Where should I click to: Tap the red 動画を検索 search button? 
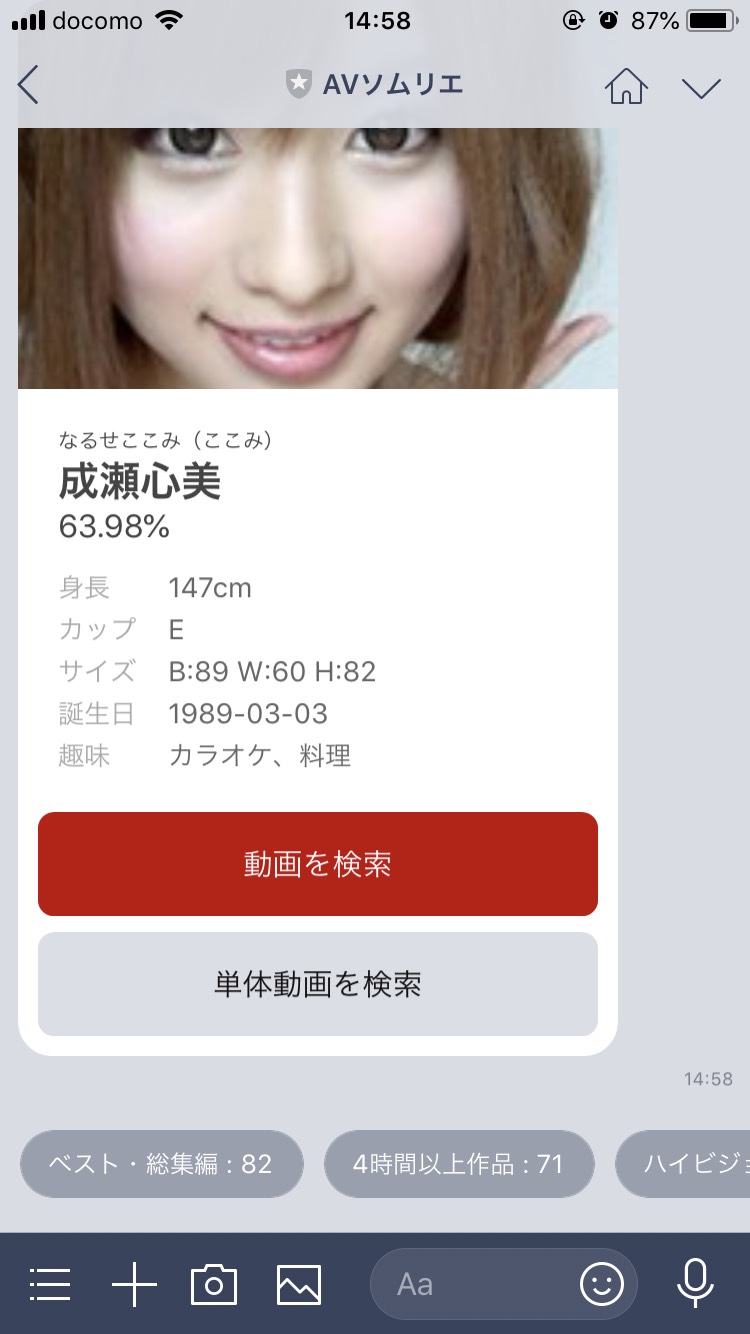point(317,863)
